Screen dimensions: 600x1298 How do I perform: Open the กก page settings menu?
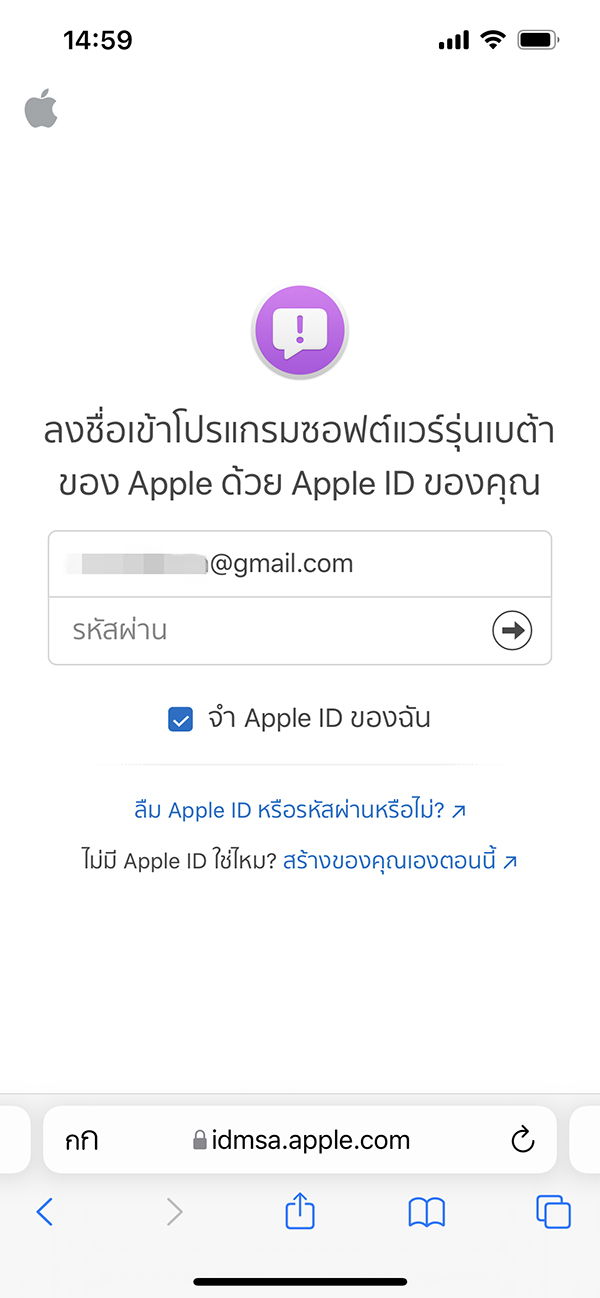(81, 1141)
